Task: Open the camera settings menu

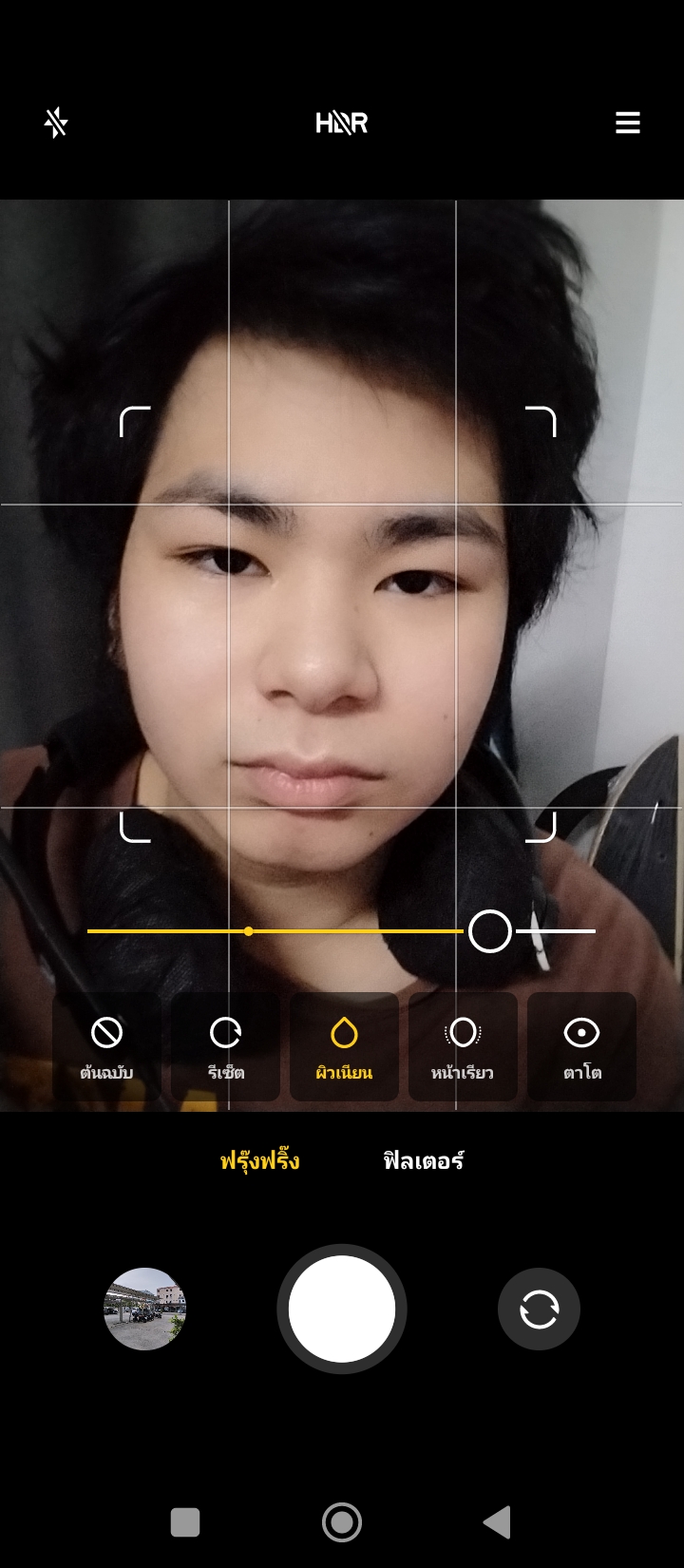Action: (x=627, y=123)
